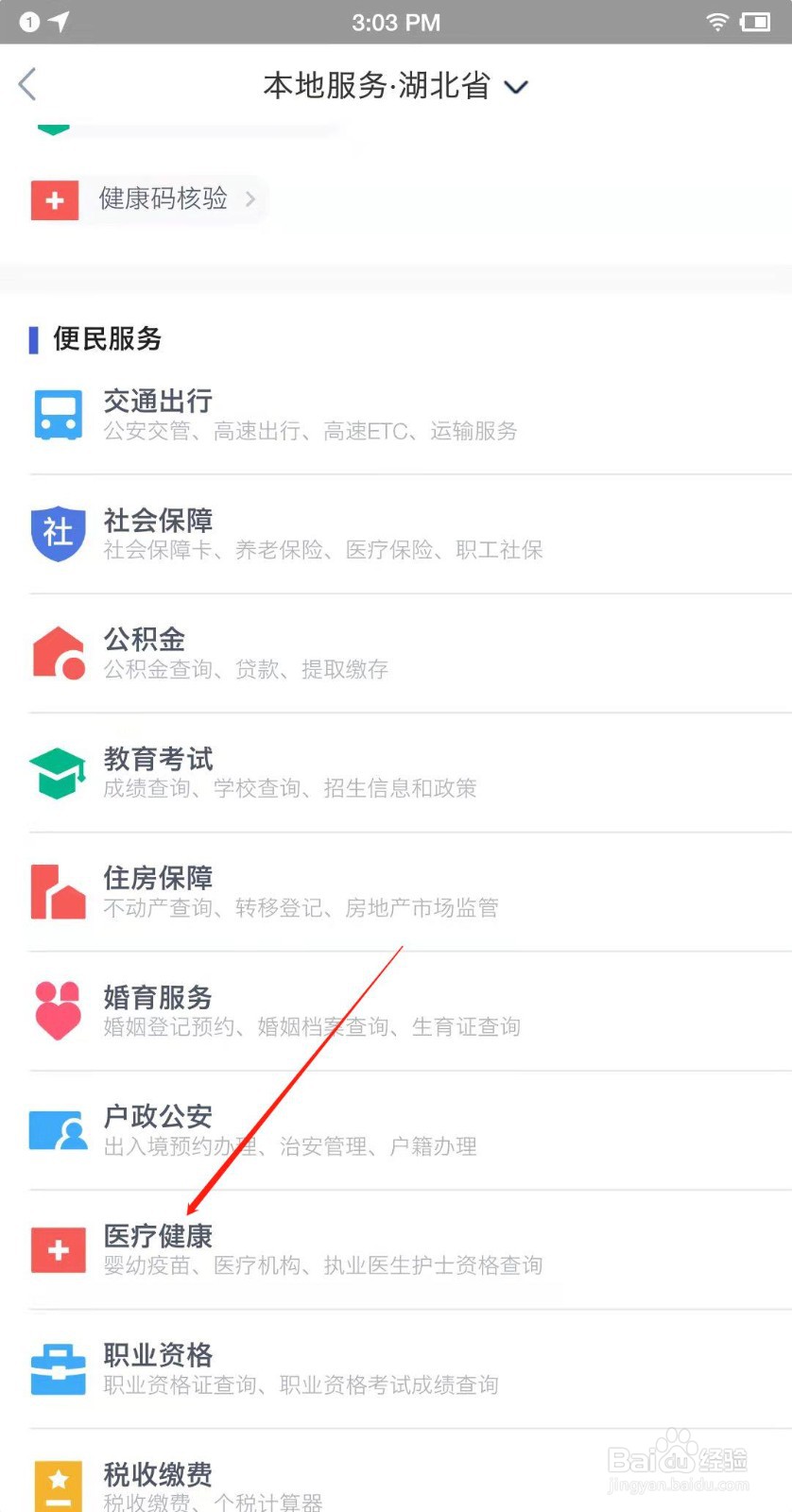Click the yellow 税收缴费 star icon
792x1512 pixels.
coord(58,1484)
